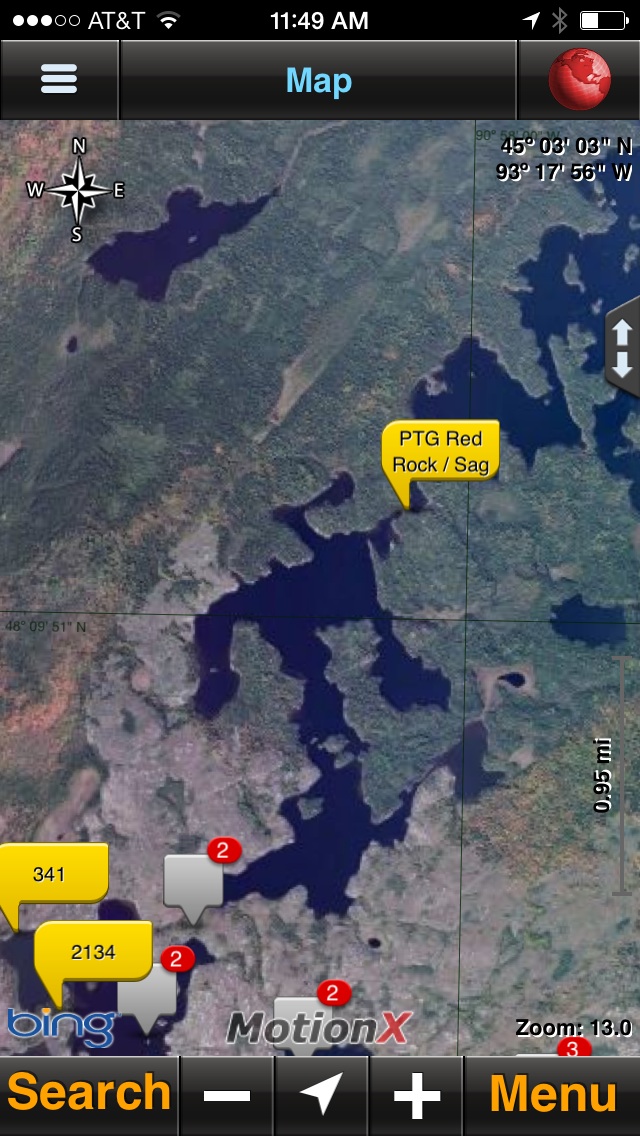Zoom out with the minus button
640x1136 pixels.
227,1095
